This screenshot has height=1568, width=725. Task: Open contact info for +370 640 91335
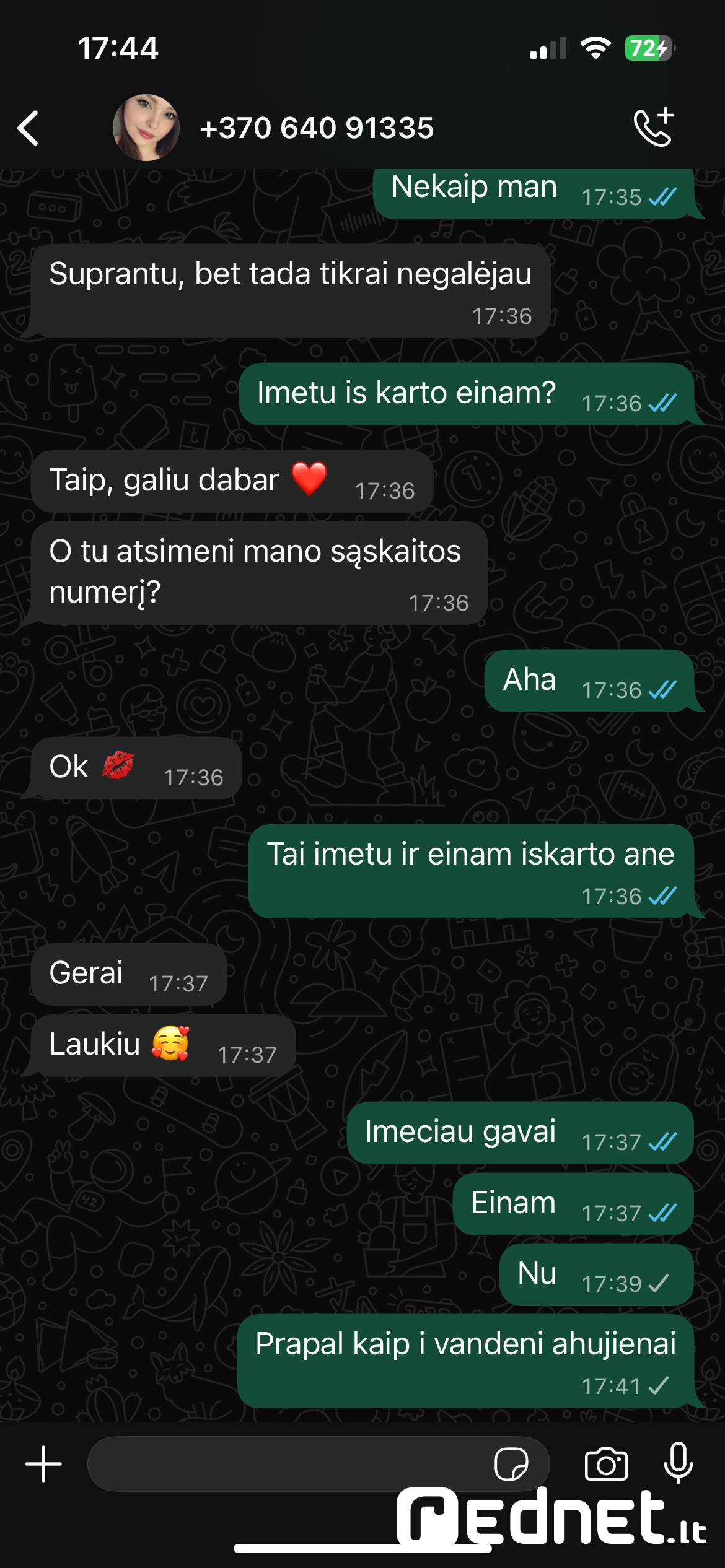tap(317, 128)
